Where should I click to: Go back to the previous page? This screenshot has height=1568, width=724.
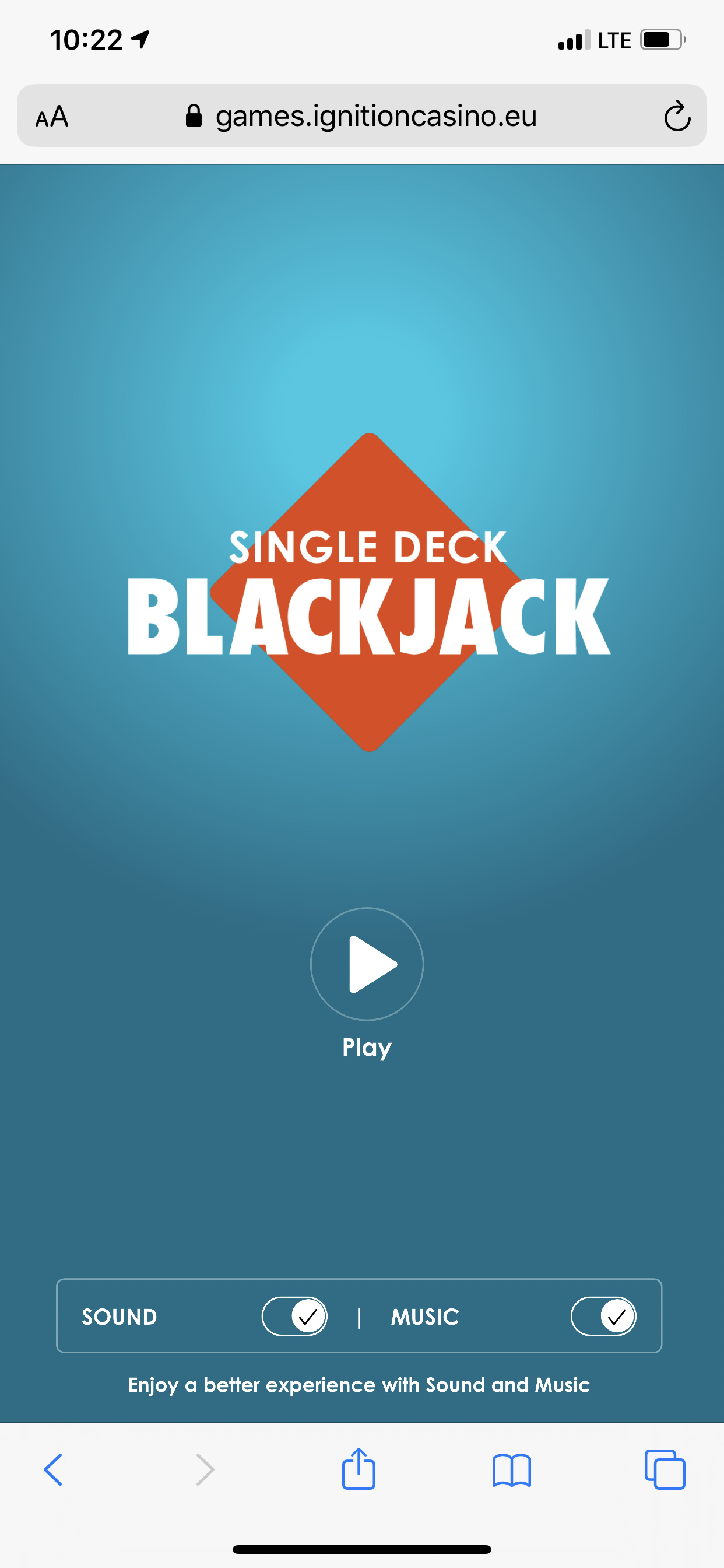(53, 1469)
